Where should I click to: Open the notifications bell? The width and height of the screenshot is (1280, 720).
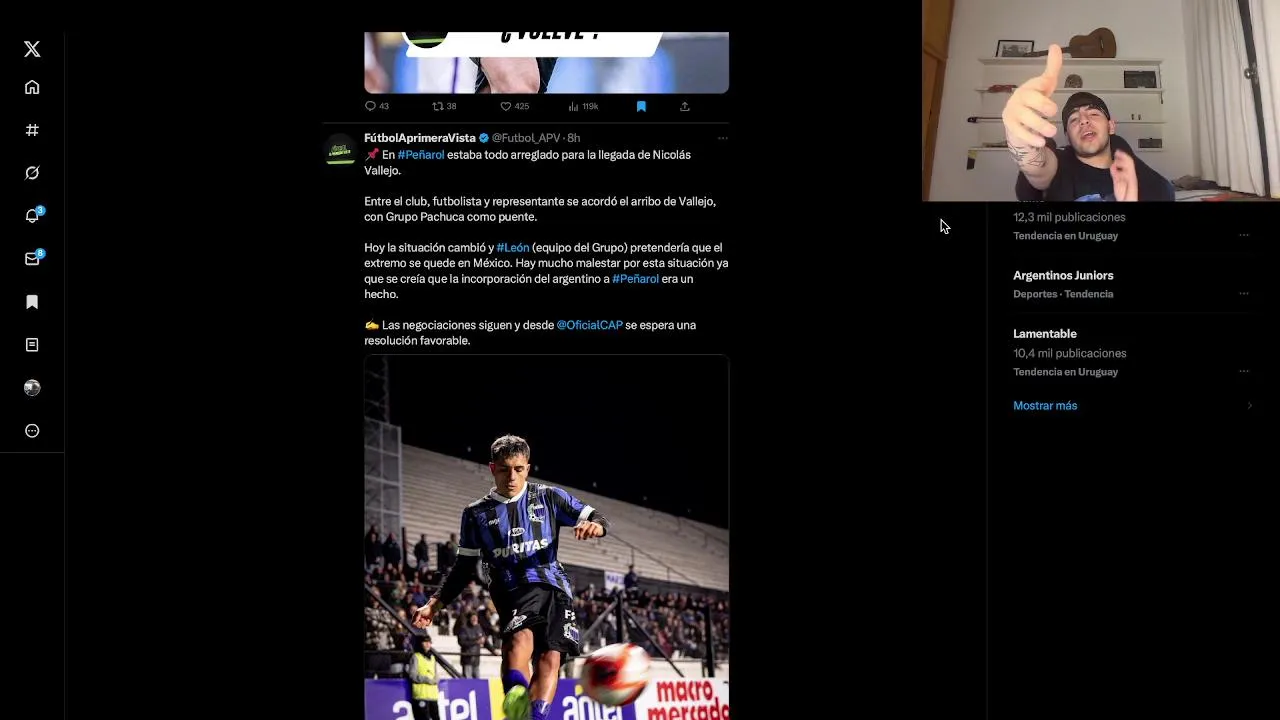(32, 216)
